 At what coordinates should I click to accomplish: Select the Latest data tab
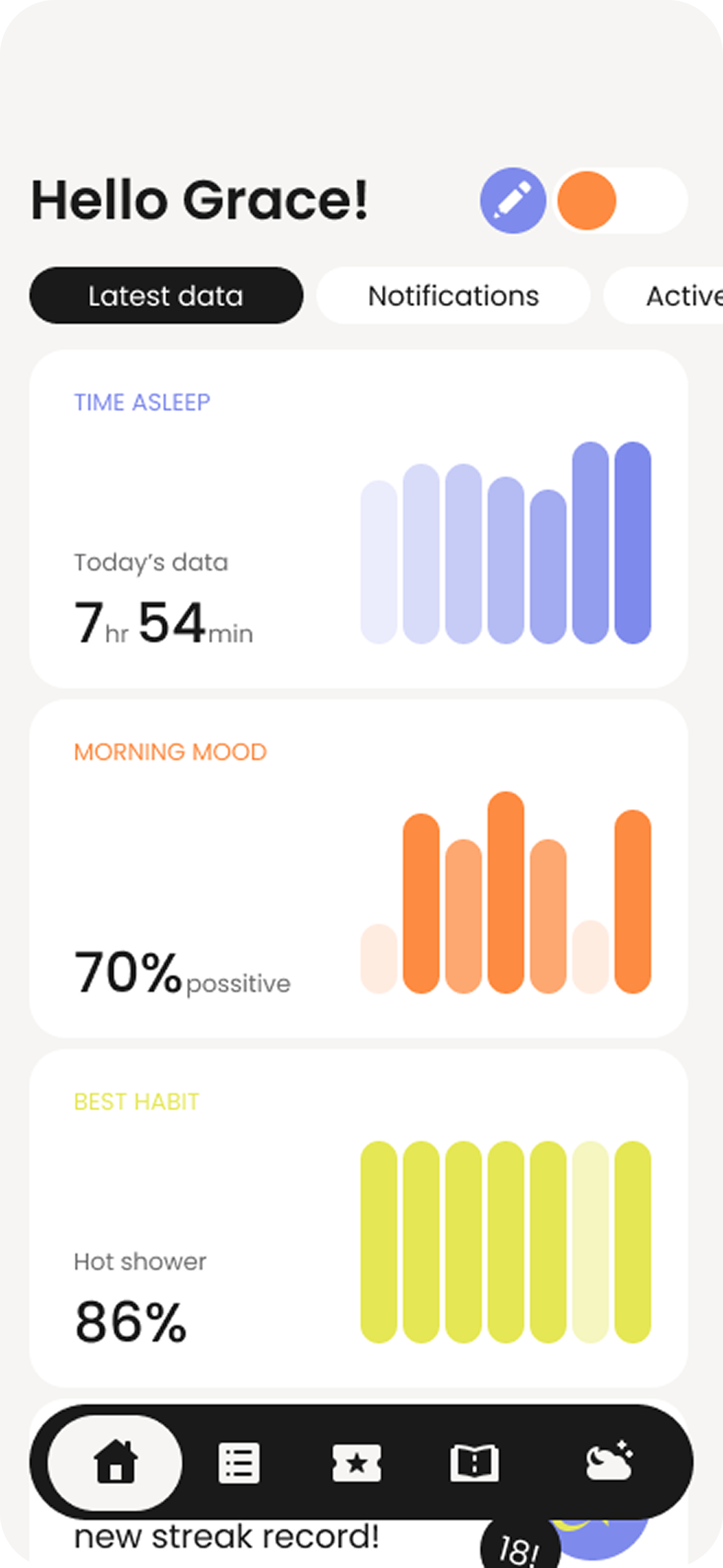(x=166, y=296)
